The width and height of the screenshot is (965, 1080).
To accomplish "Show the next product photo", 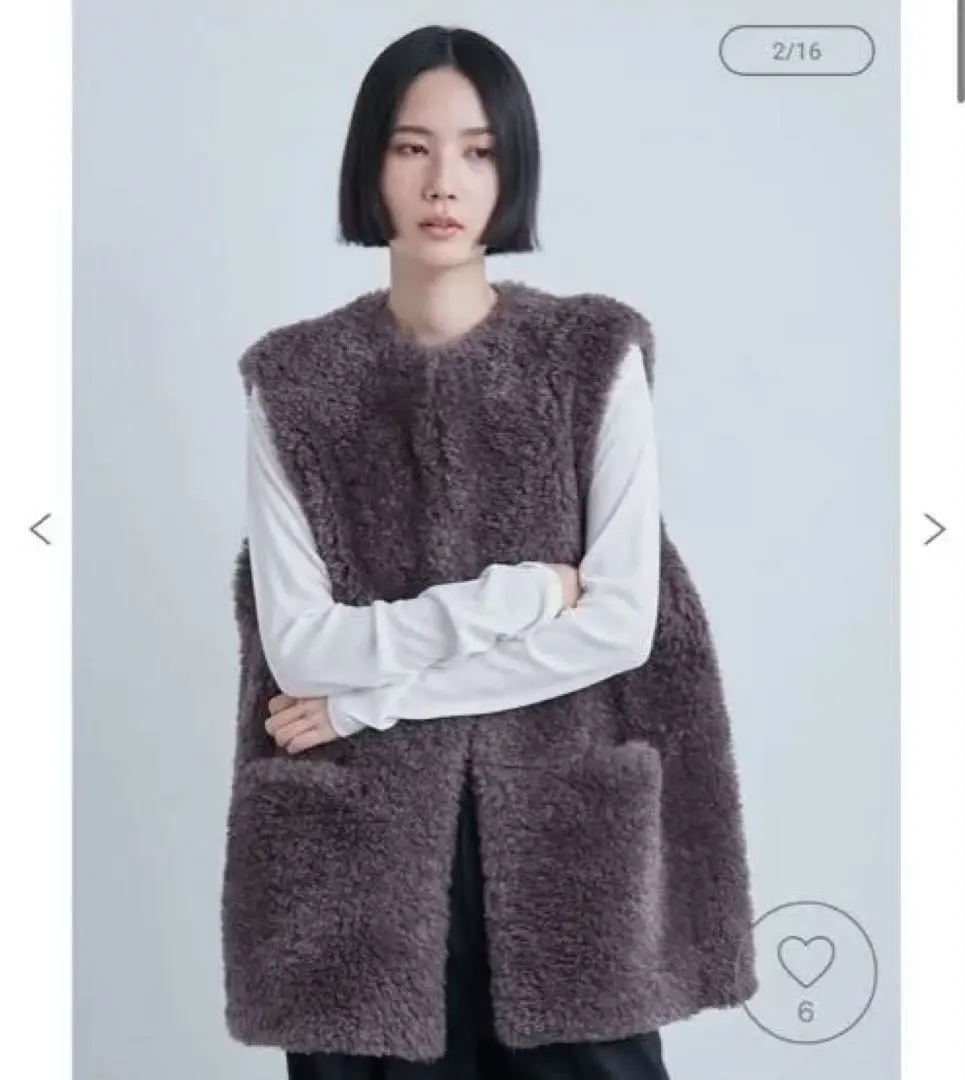I will 933,529.
